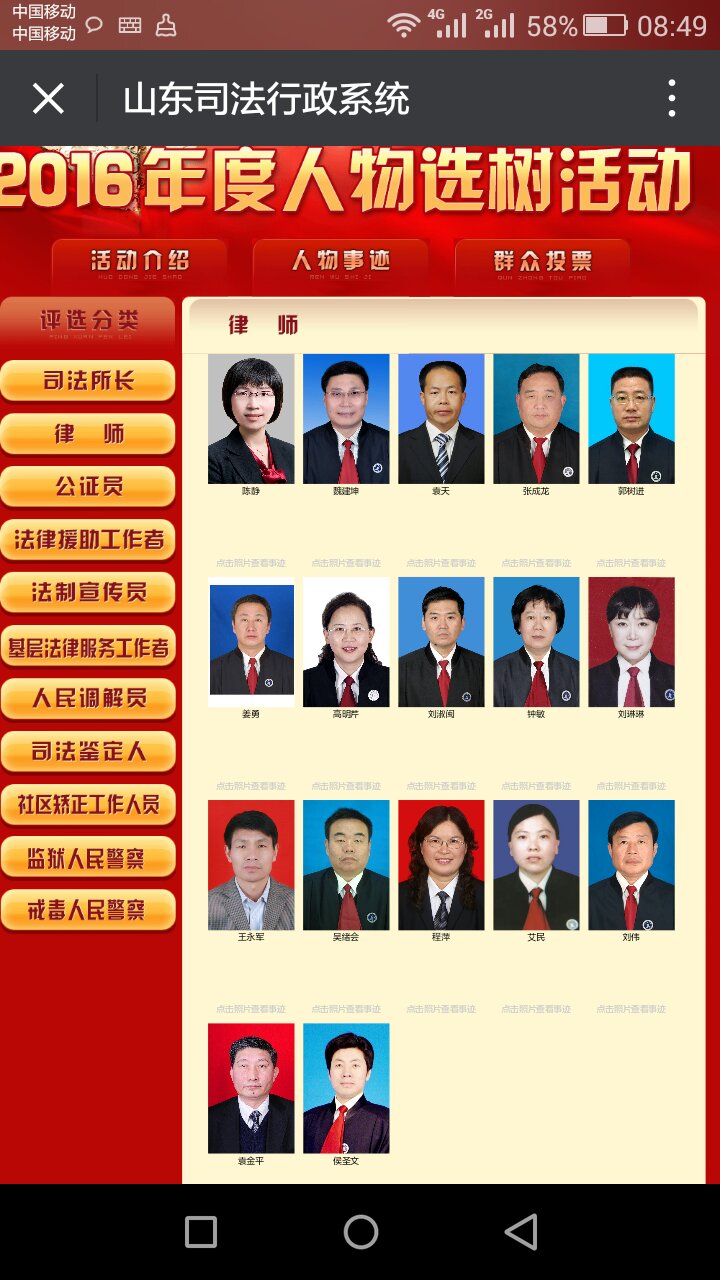This screenshot has height=1280, width=720.
Task: Select the 律师 category button
Action: [88, 434]
